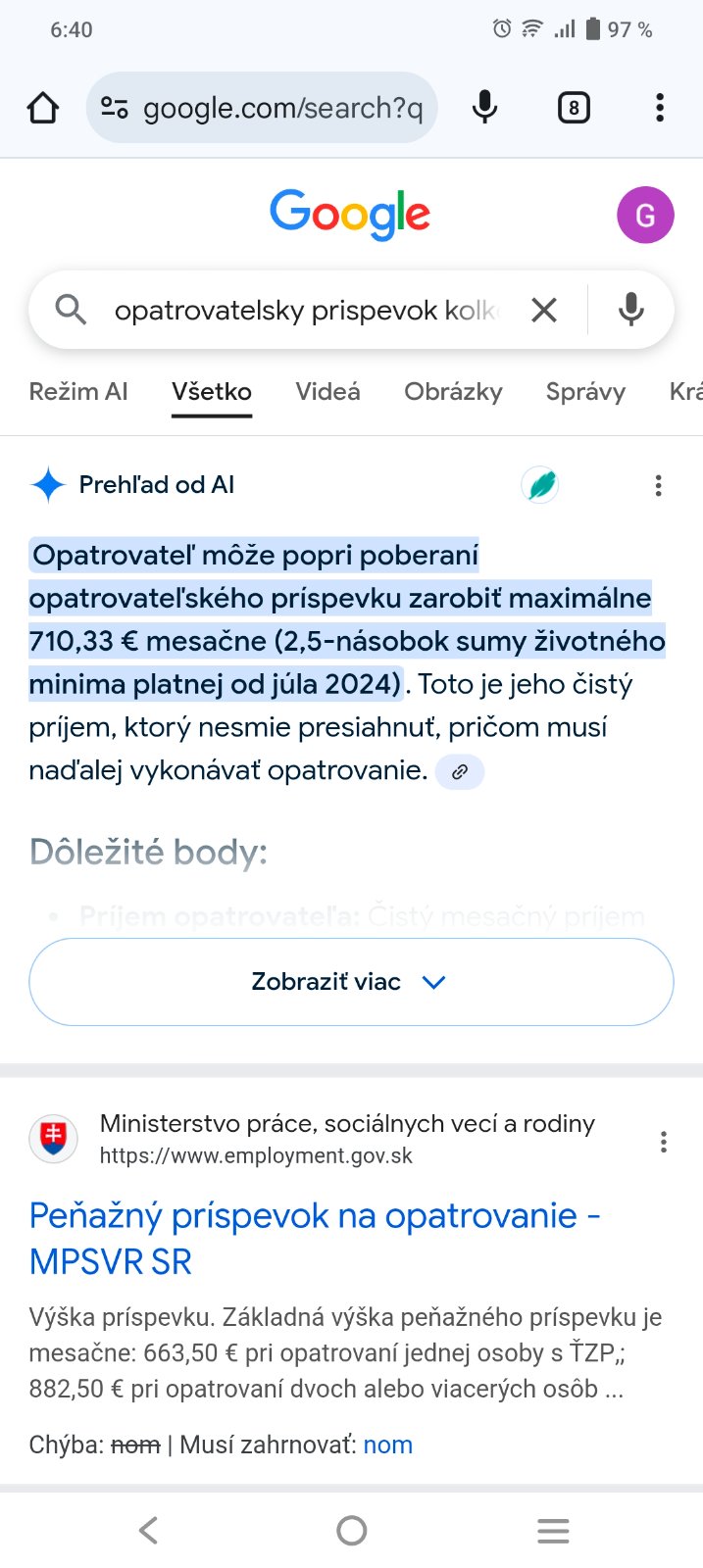
Task: Open the Google account avatar G
Action: pyautogui.click(x=644, y=216)
